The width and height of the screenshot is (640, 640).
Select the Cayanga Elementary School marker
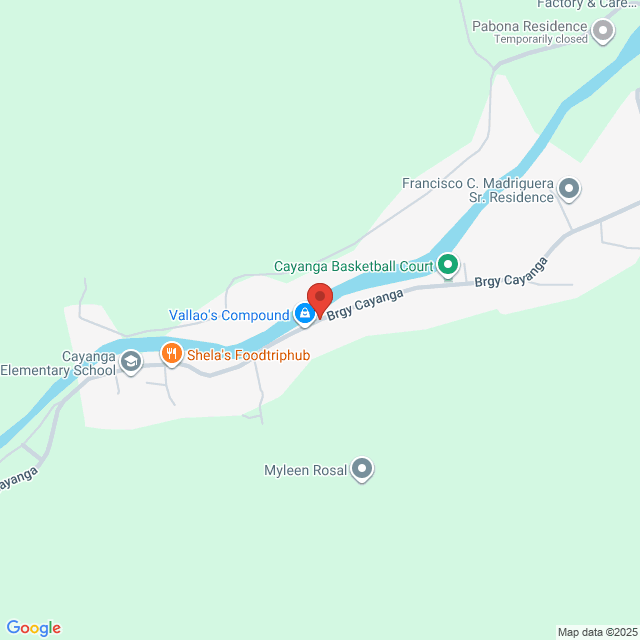[x=130, y=361]
